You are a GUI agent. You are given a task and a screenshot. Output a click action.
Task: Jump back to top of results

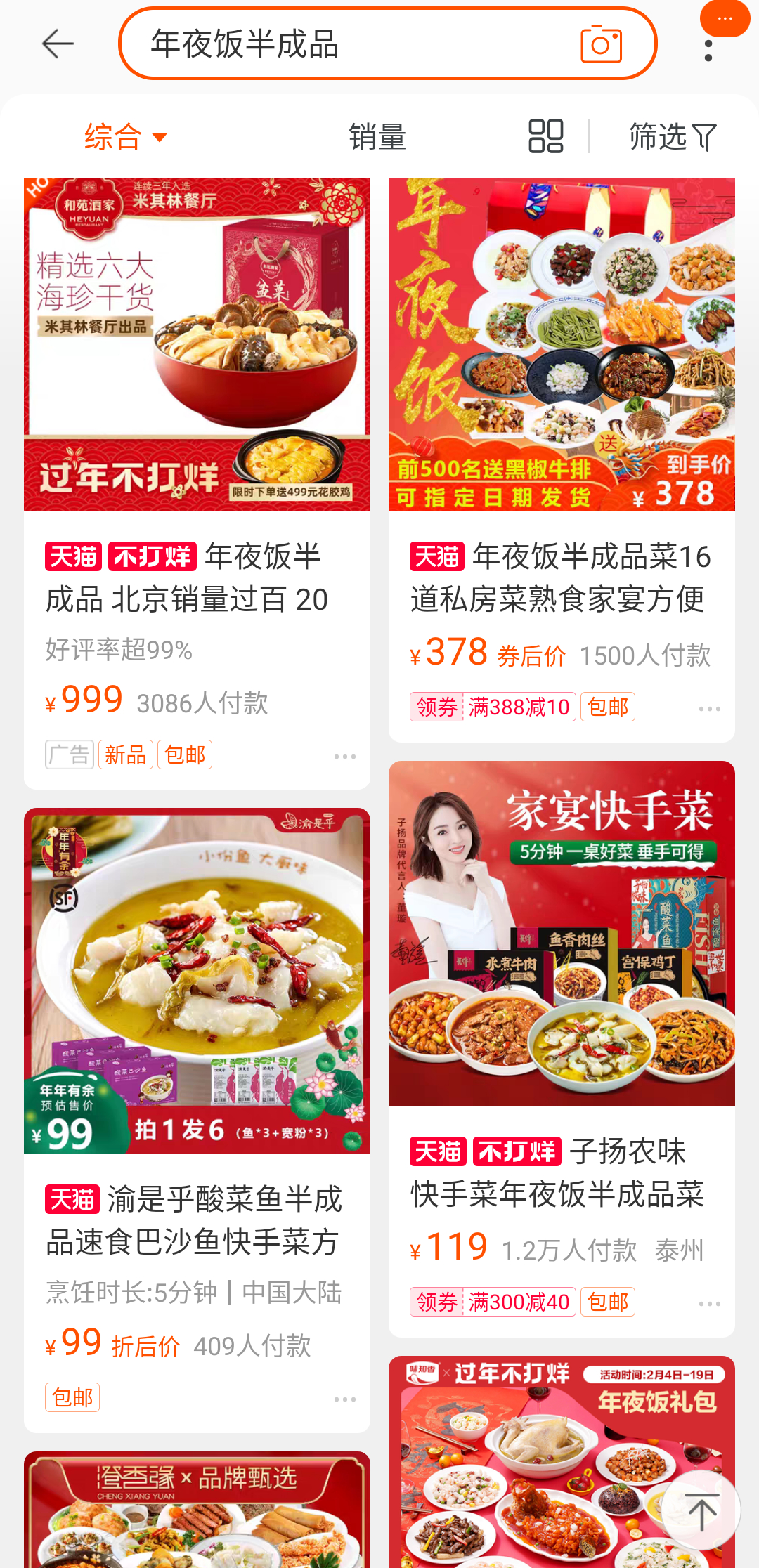pos(701,1510)
